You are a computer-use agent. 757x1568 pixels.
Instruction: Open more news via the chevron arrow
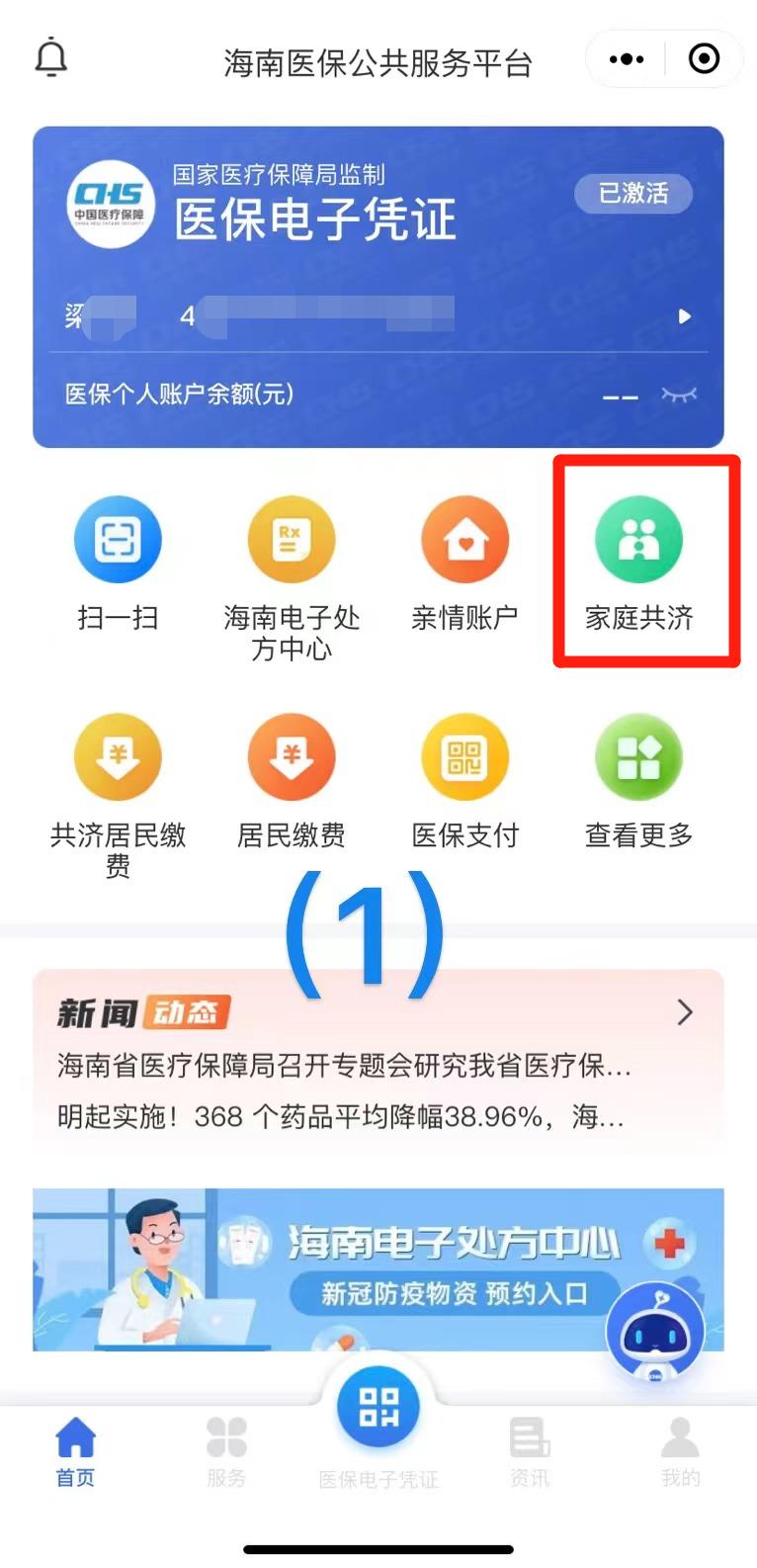coord(686,1012)
